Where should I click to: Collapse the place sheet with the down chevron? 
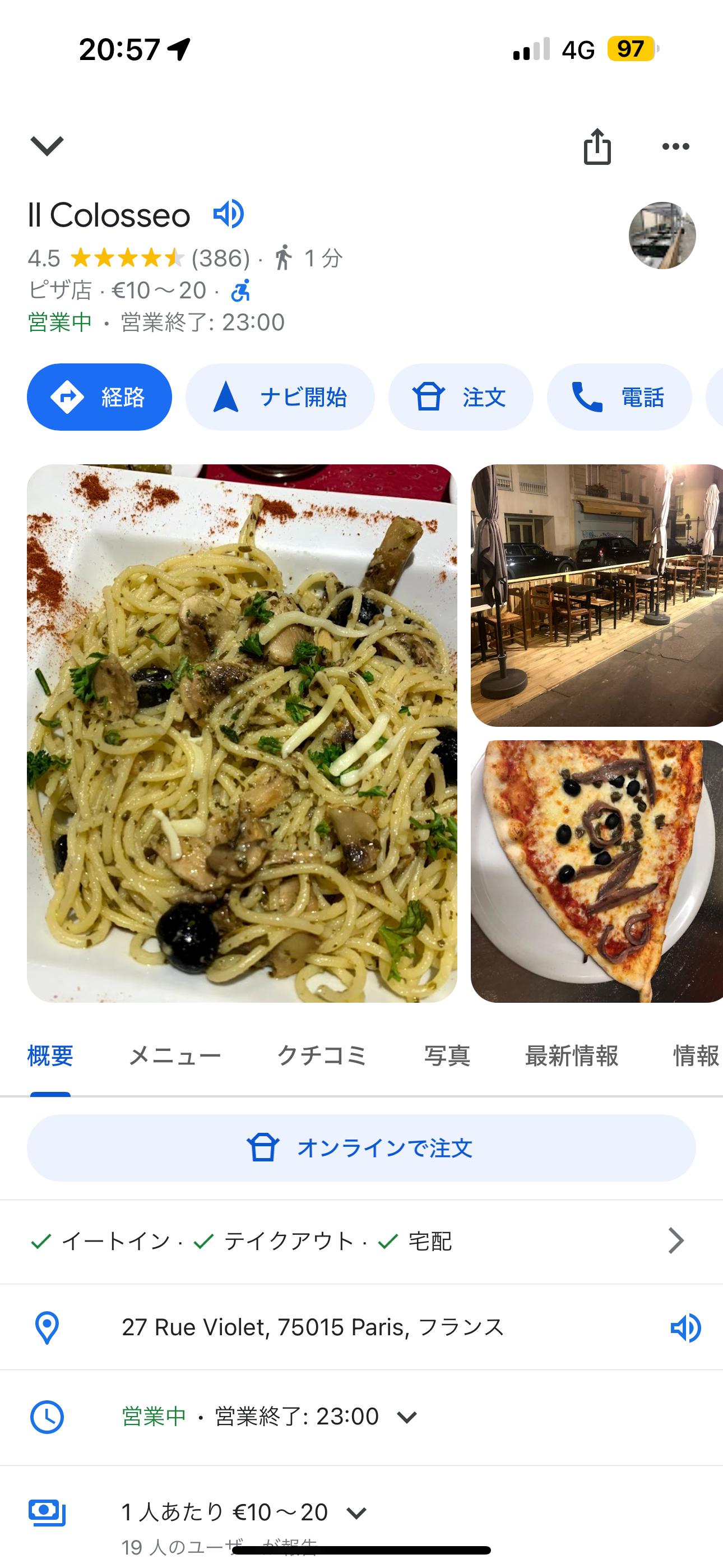(x=47, y=146)
